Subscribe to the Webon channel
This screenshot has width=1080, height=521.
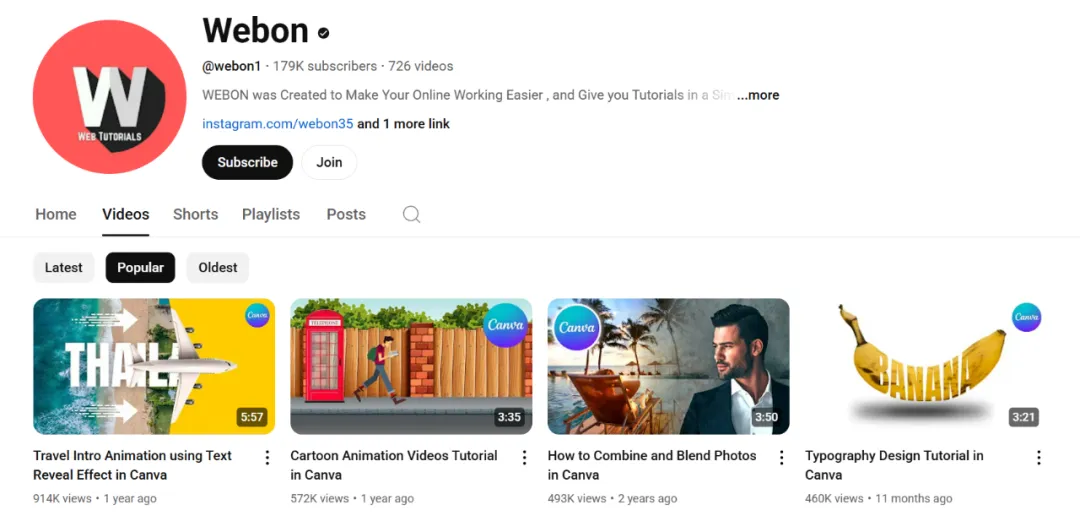pyautogui.click(x=247, y=162)
